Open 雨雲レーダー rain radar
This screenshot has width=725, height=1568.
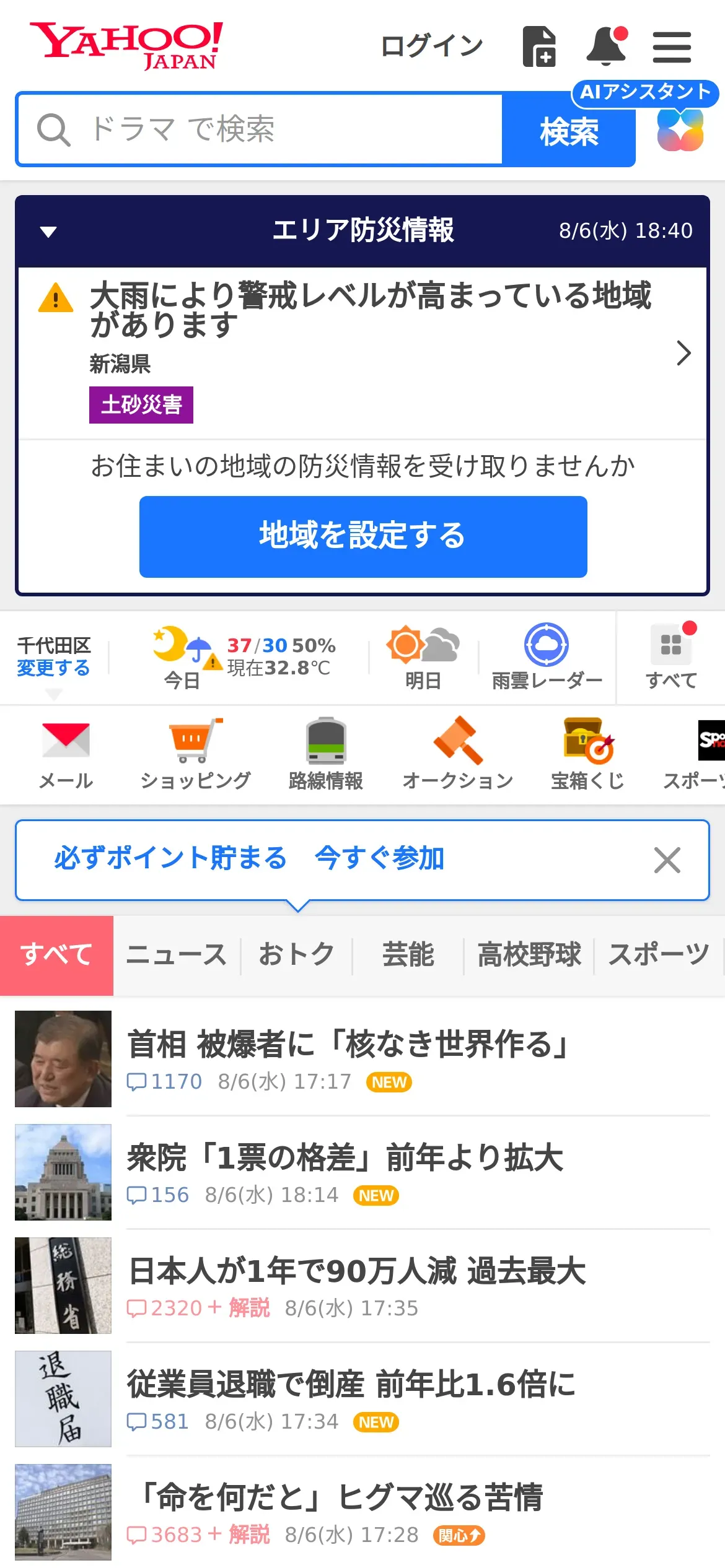(x=547, y=658)
